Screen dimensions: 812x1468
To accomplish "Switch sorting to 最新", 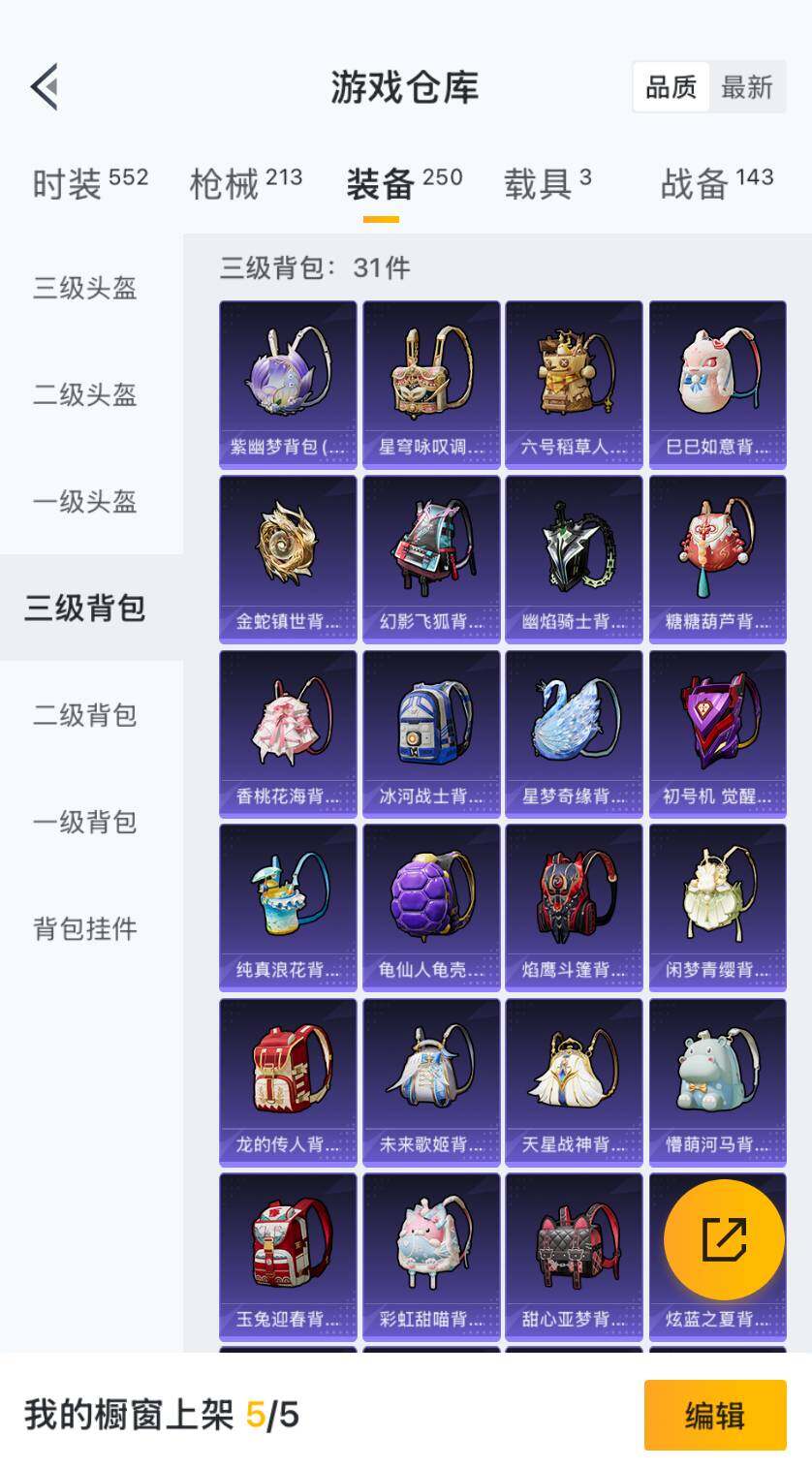I will click(x=748, y=87).
